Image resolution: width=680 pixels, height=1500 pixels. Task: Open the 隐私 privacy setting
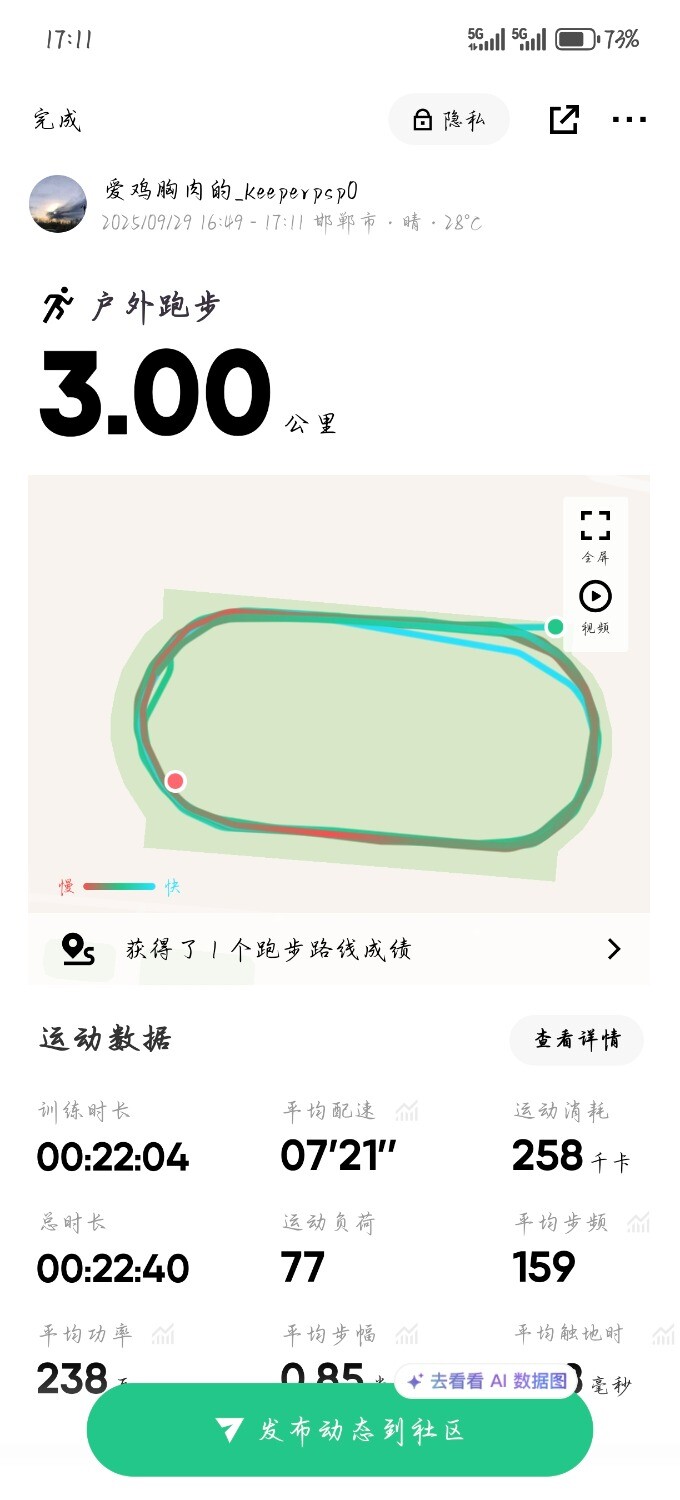click(449, 120)
